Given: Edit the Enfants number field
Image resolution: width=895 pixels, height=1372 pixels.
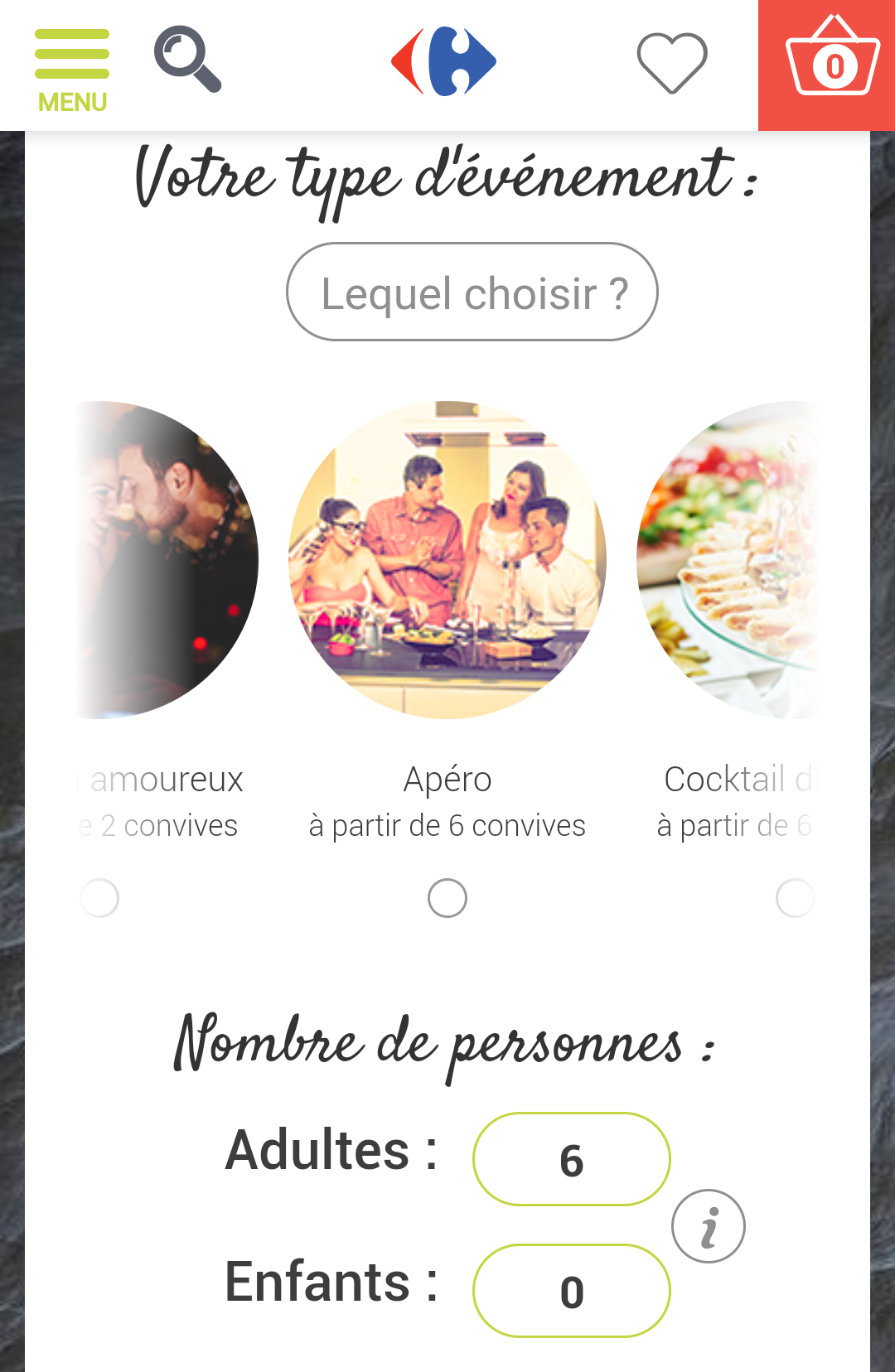Looking at the screenshot, I should 571,1291.
